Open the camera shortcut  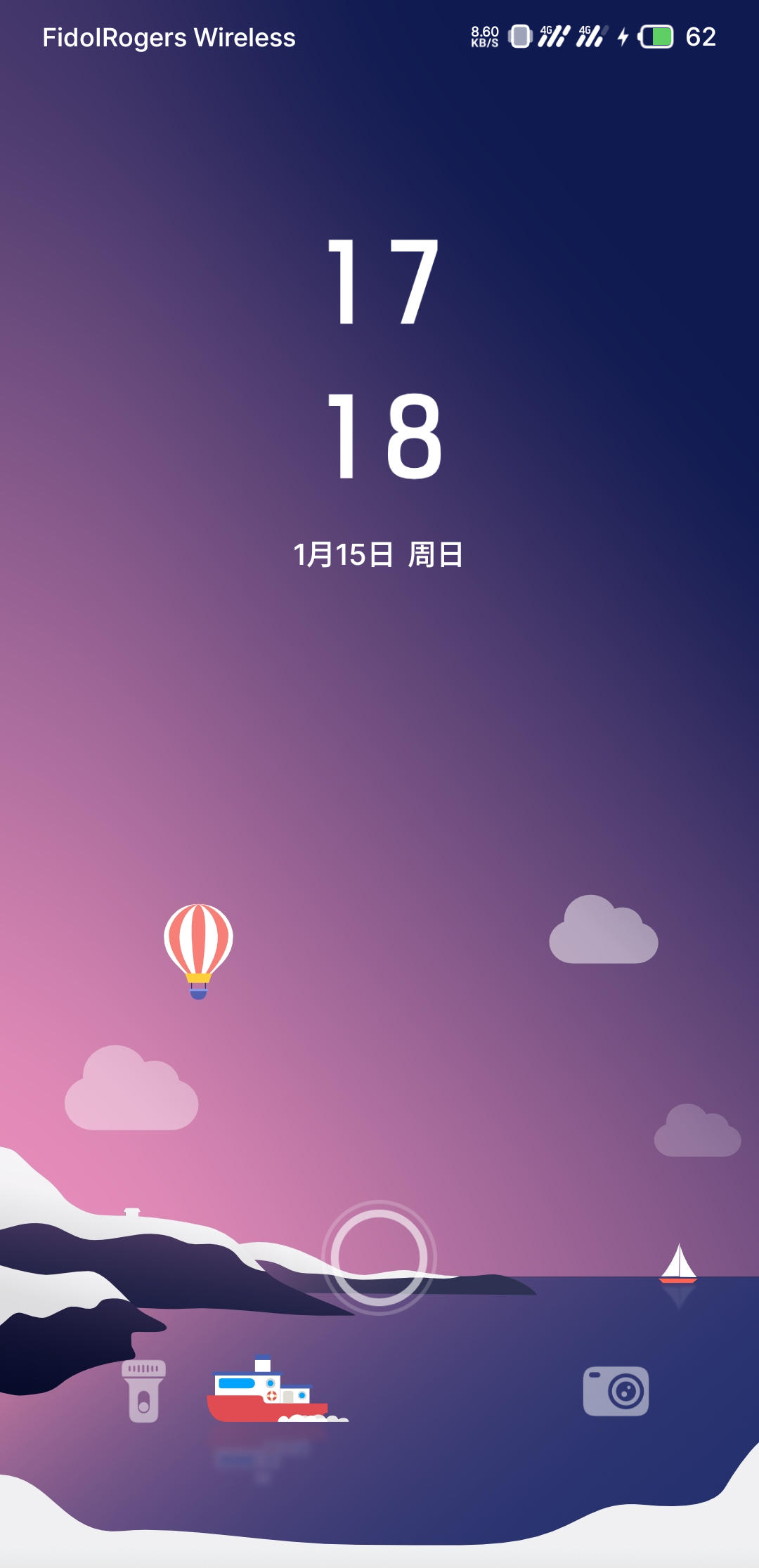[x=616, y=1391]
